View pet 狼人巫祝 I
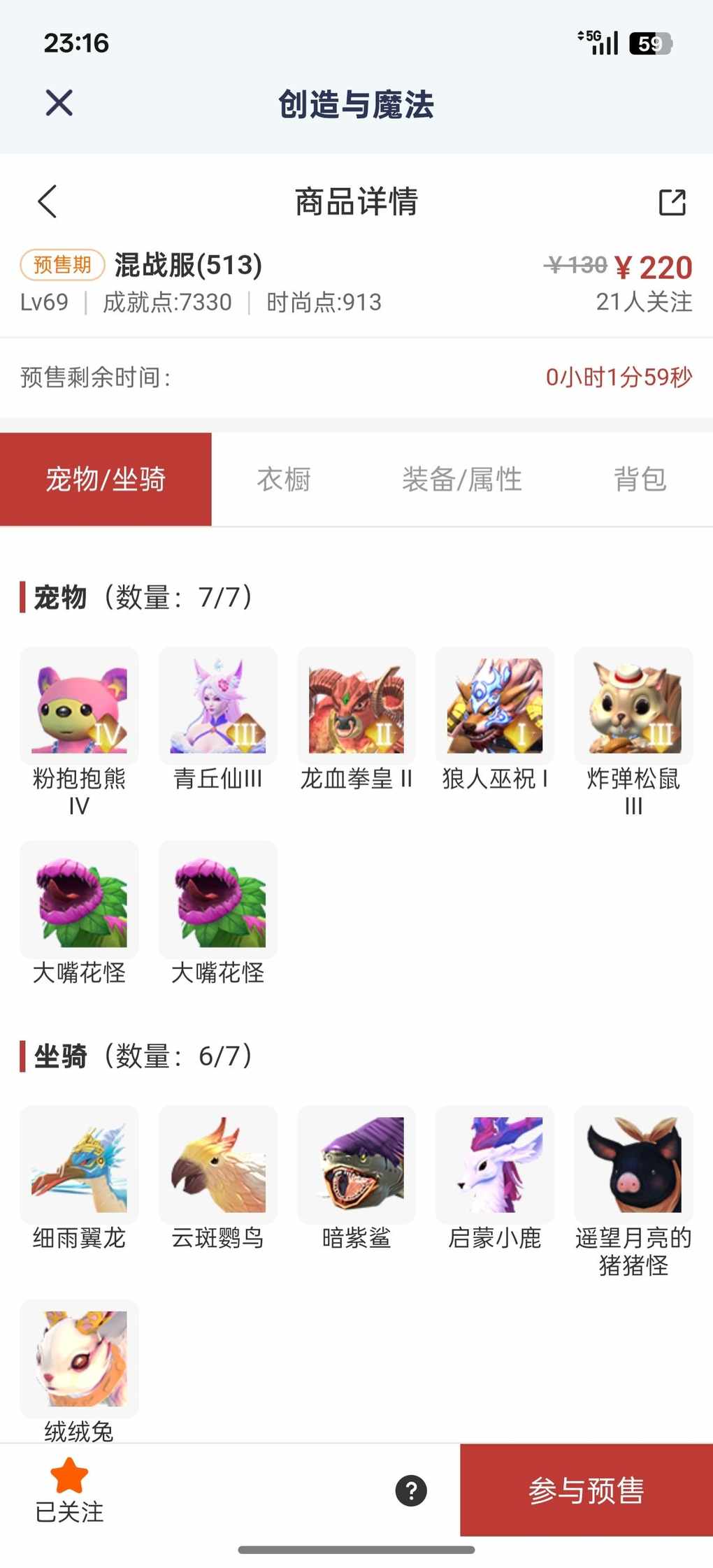This screenshot has height=1568, width=713. coord(495,705)
